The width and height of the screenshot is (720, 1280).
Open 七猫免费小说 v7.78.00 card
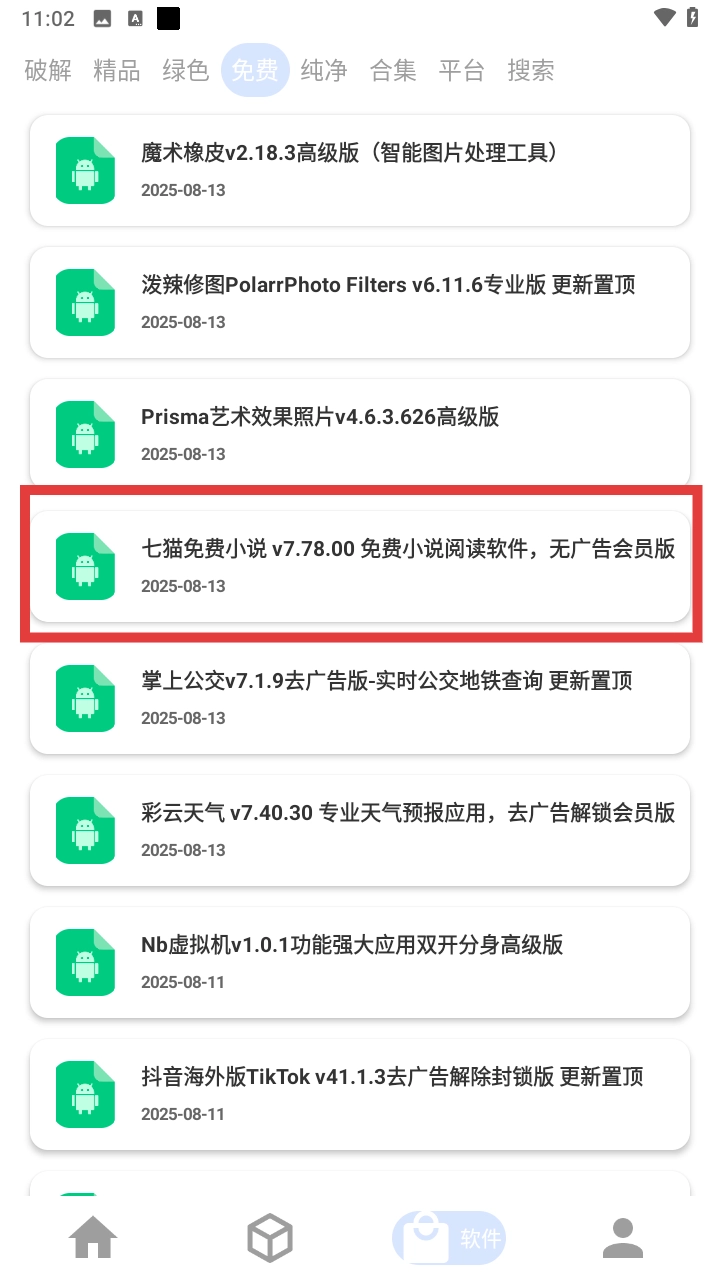[x=360, y=566]
